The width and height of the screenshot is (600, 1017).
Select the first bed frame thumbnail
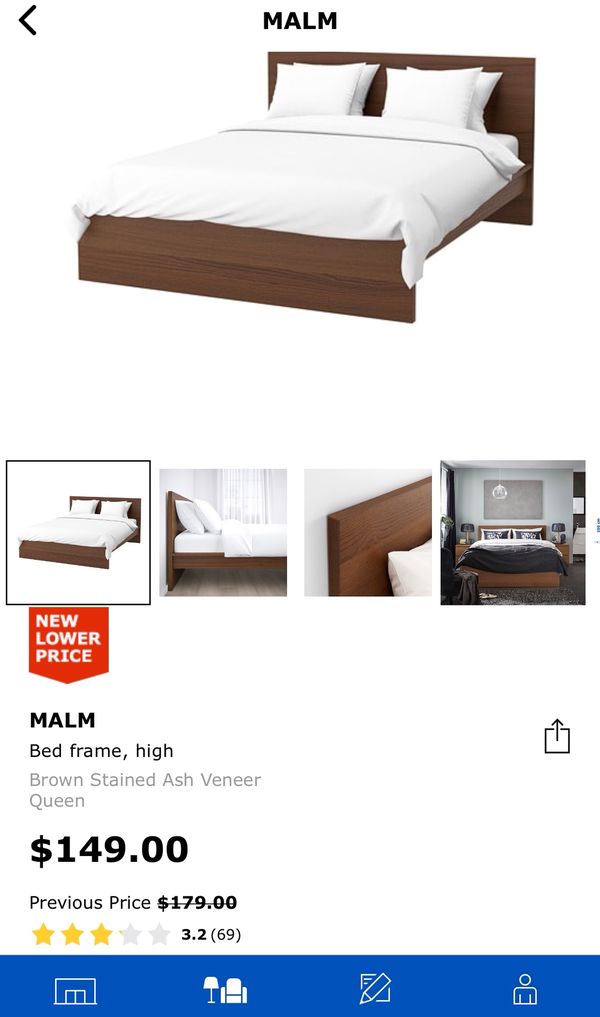point(78,532)
